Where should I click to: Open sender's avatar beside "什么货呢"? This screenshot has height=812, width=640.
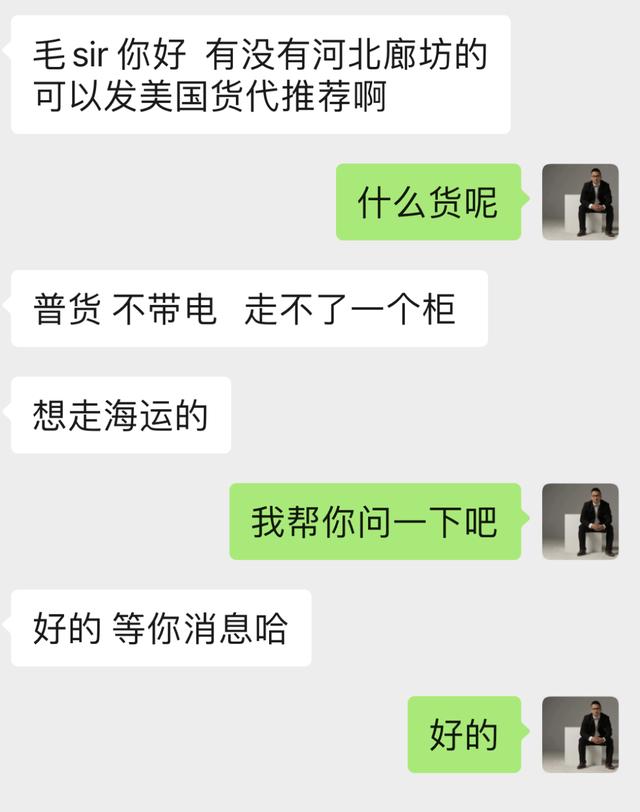(x=580, y=202)
